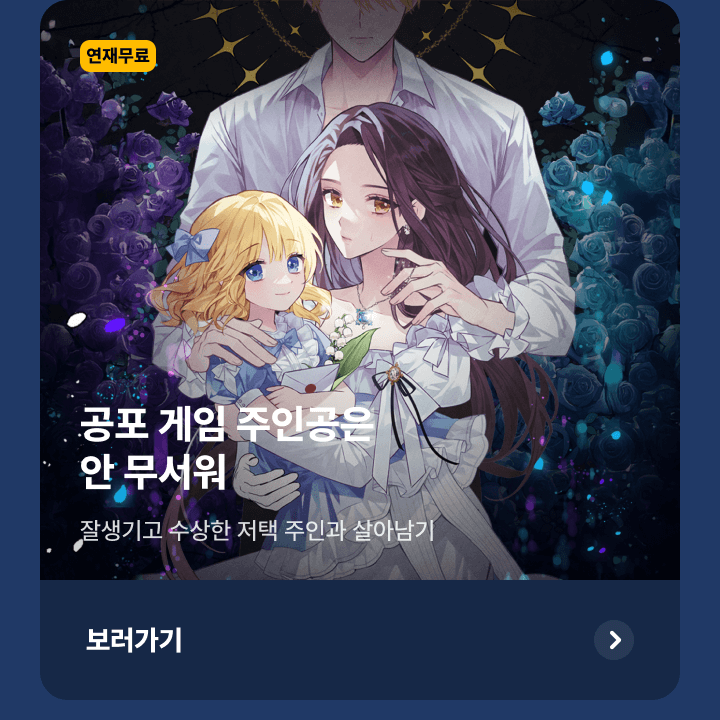This screenshot has width=720, height=720.
Task: Open the 공포 게임 주인공은 안 무서워 webtoon card
Action: 360,300
